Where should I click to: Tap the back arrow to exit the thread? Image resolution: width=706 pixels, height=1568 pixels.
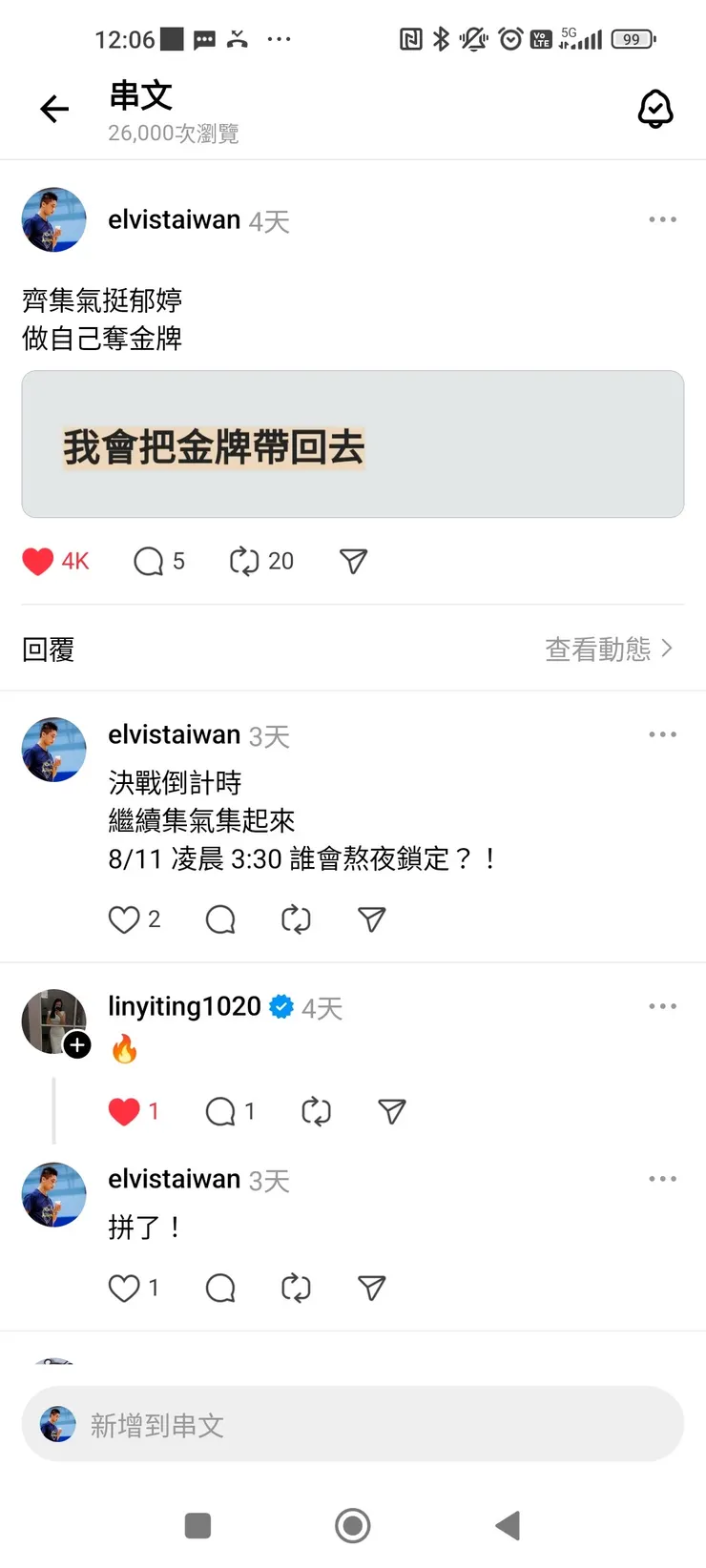[54, 109]
